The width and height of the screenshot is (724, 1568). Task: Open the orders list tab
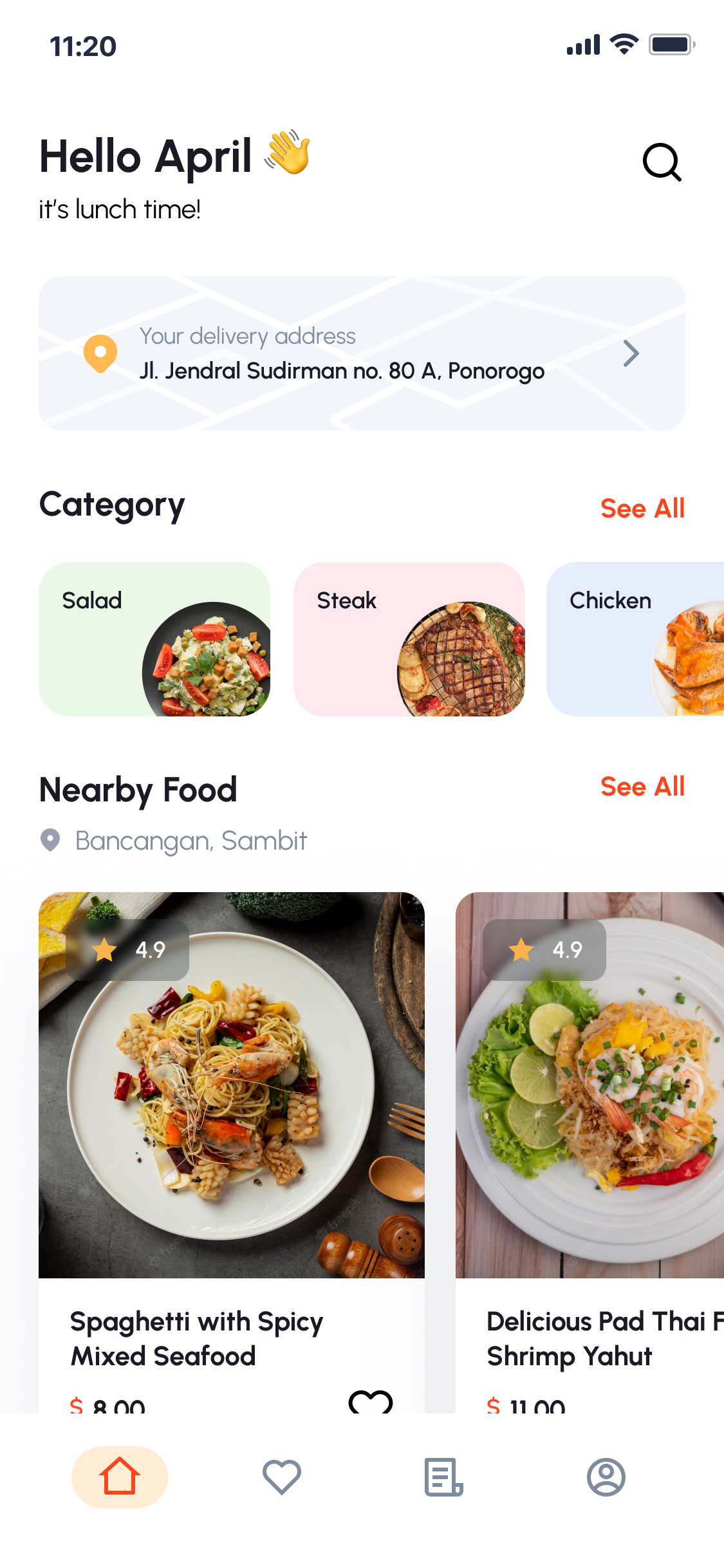[443, 1477]
